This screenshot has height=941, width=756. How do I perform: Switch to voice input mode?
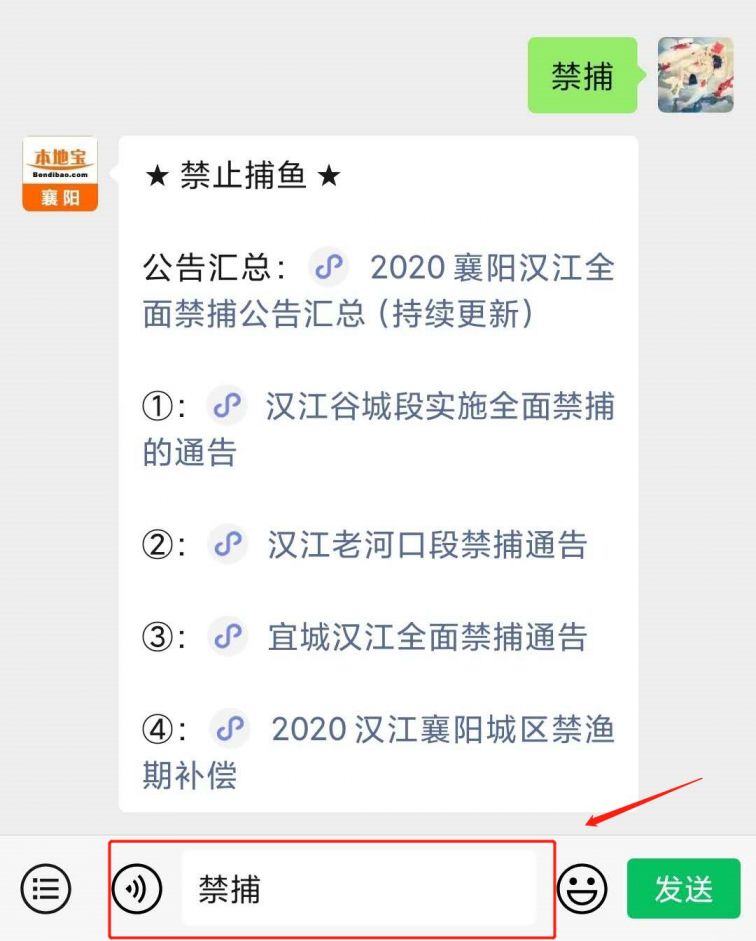(137, 888)
